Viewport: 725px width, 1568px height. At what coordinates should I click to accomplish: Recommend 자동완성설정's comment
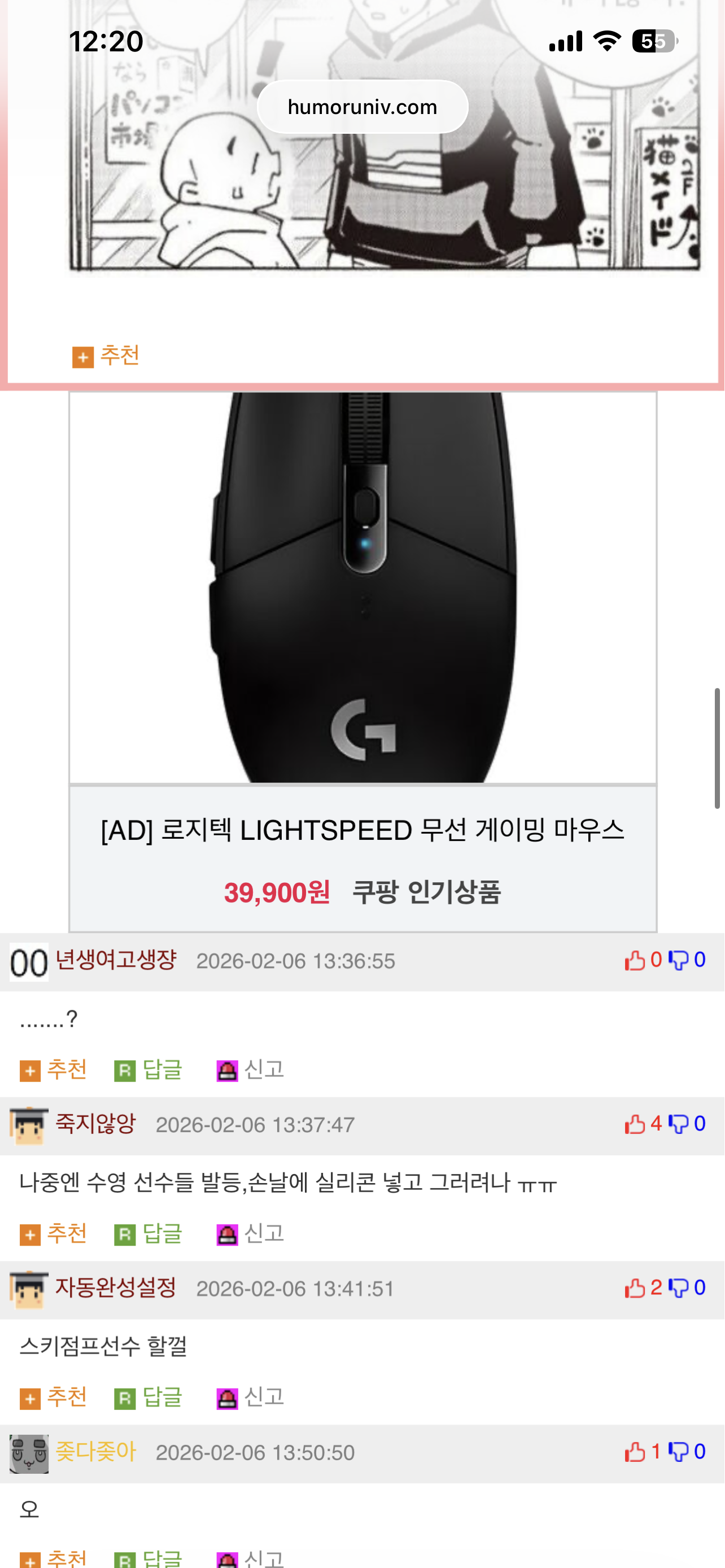(54, 1397)
